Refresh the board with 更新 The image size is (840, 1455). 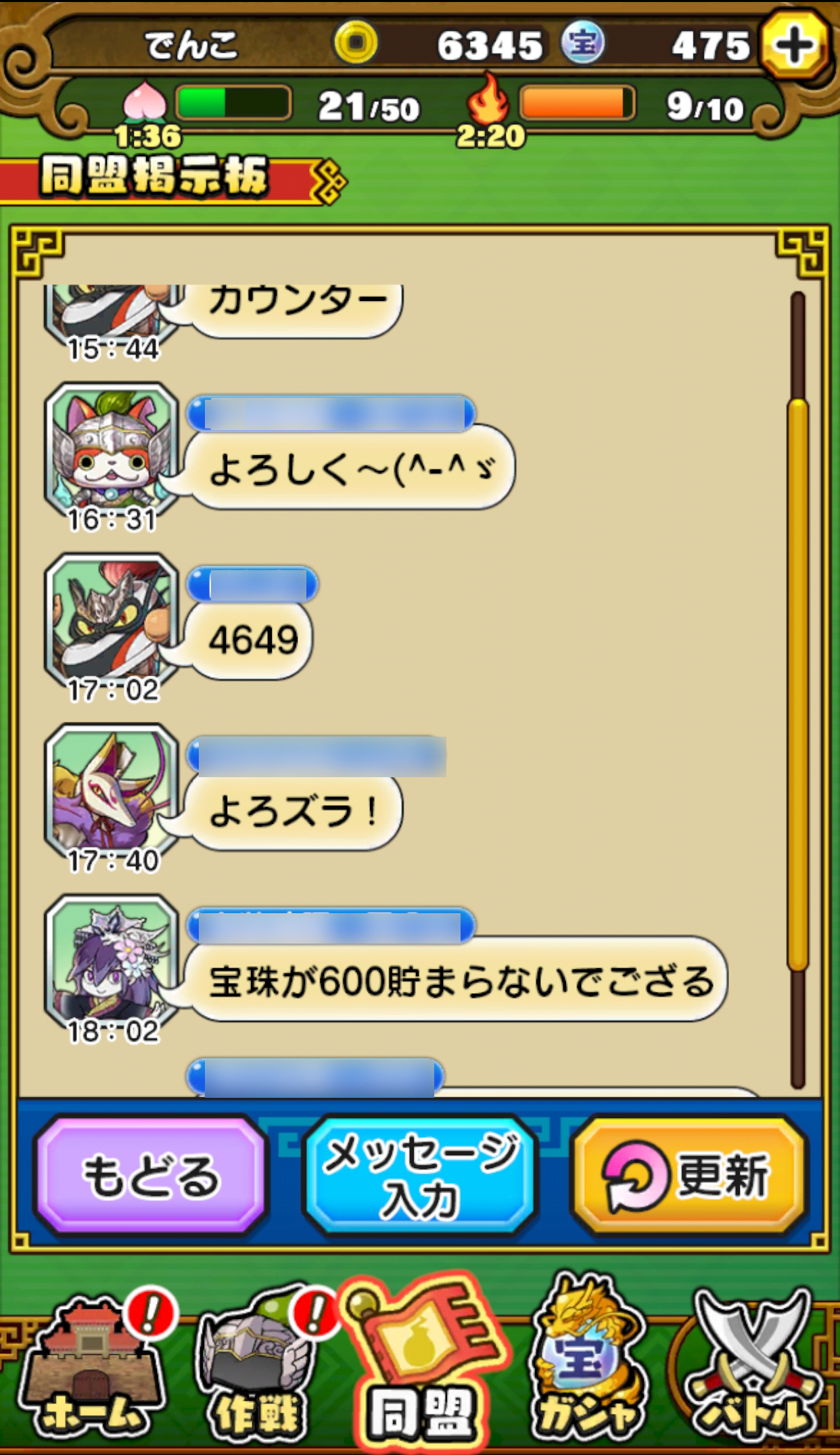point(690,1176)
